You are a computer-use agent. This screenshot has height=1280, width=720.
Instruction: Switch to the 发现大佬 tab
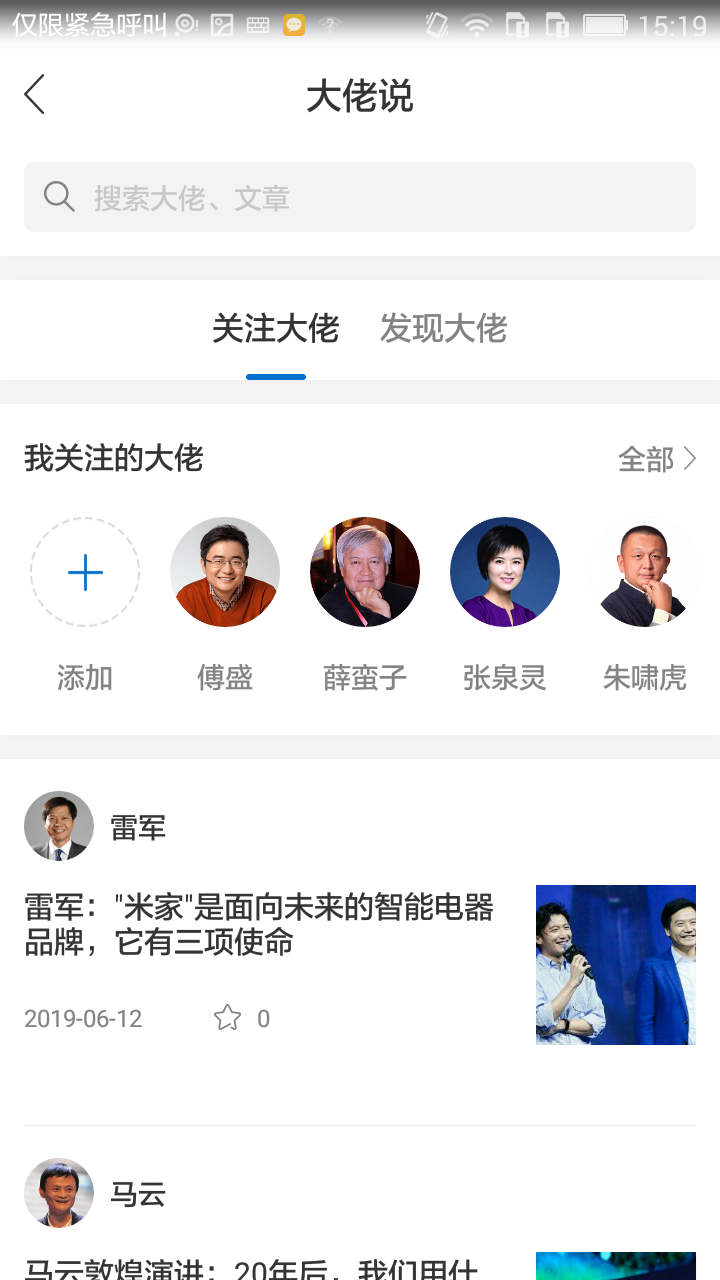click(443, 329)
